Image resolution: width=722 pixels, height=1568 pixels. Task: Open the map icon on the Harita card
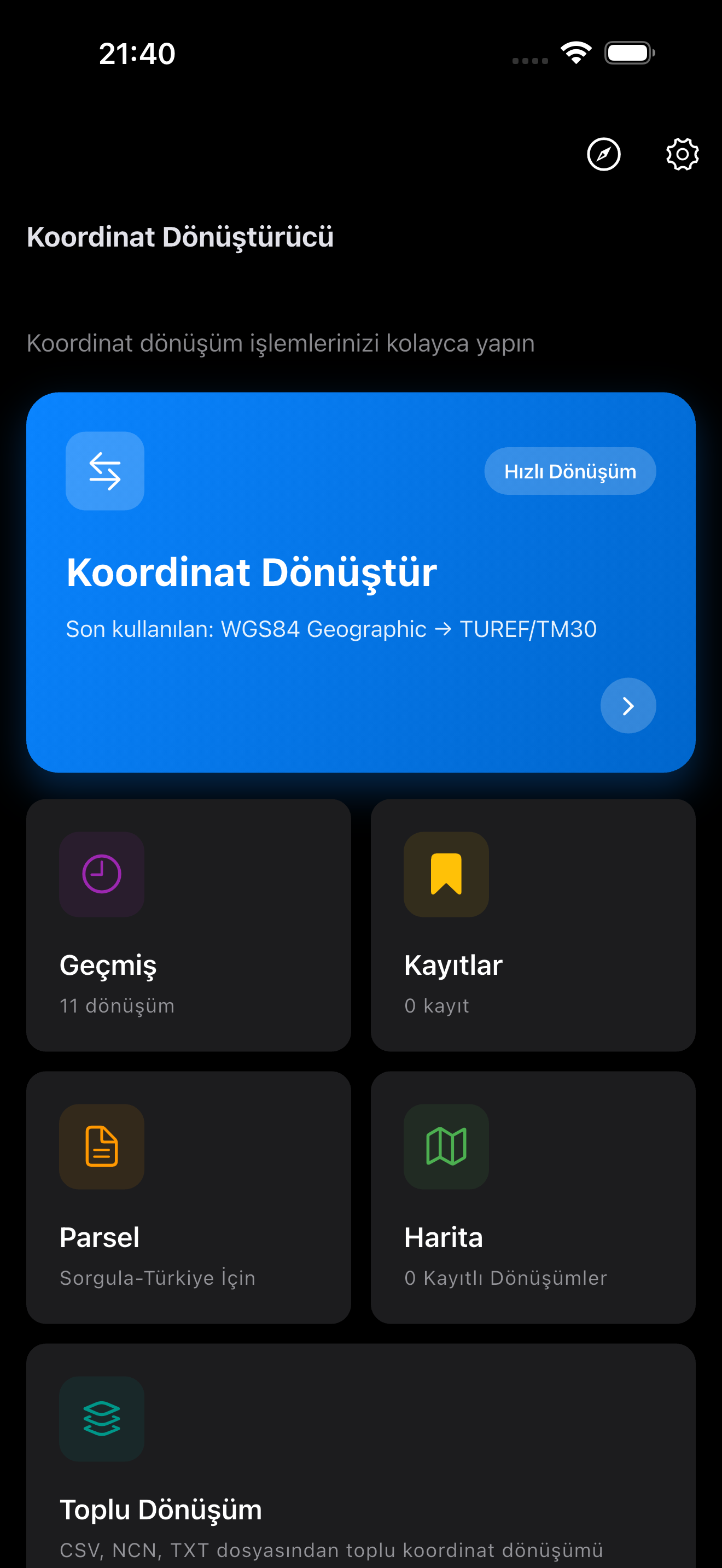(446, 1147)
